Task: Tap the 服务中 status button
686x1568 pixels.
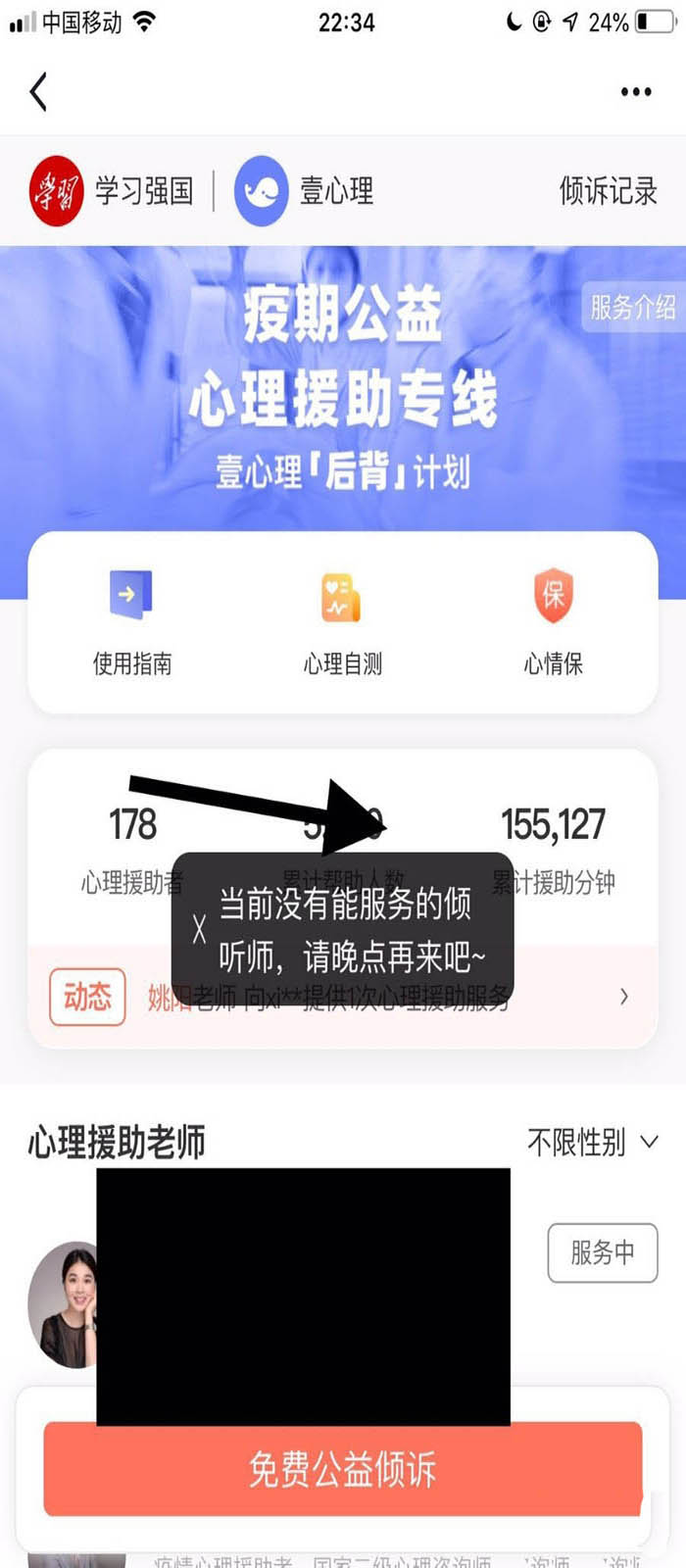Action: [x=602, y=1251]
